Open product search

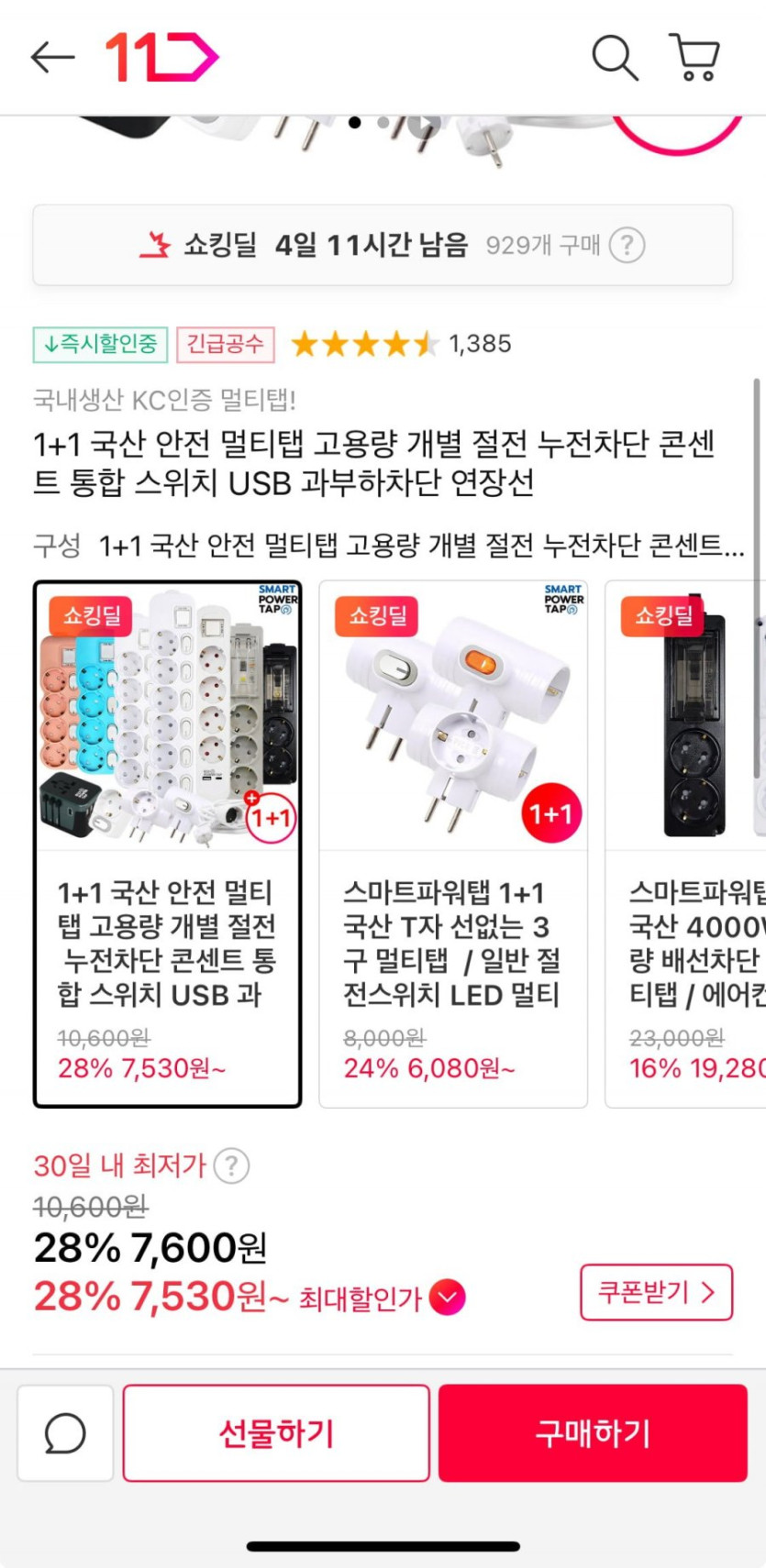pyautogui.click(x=614, y=58)
